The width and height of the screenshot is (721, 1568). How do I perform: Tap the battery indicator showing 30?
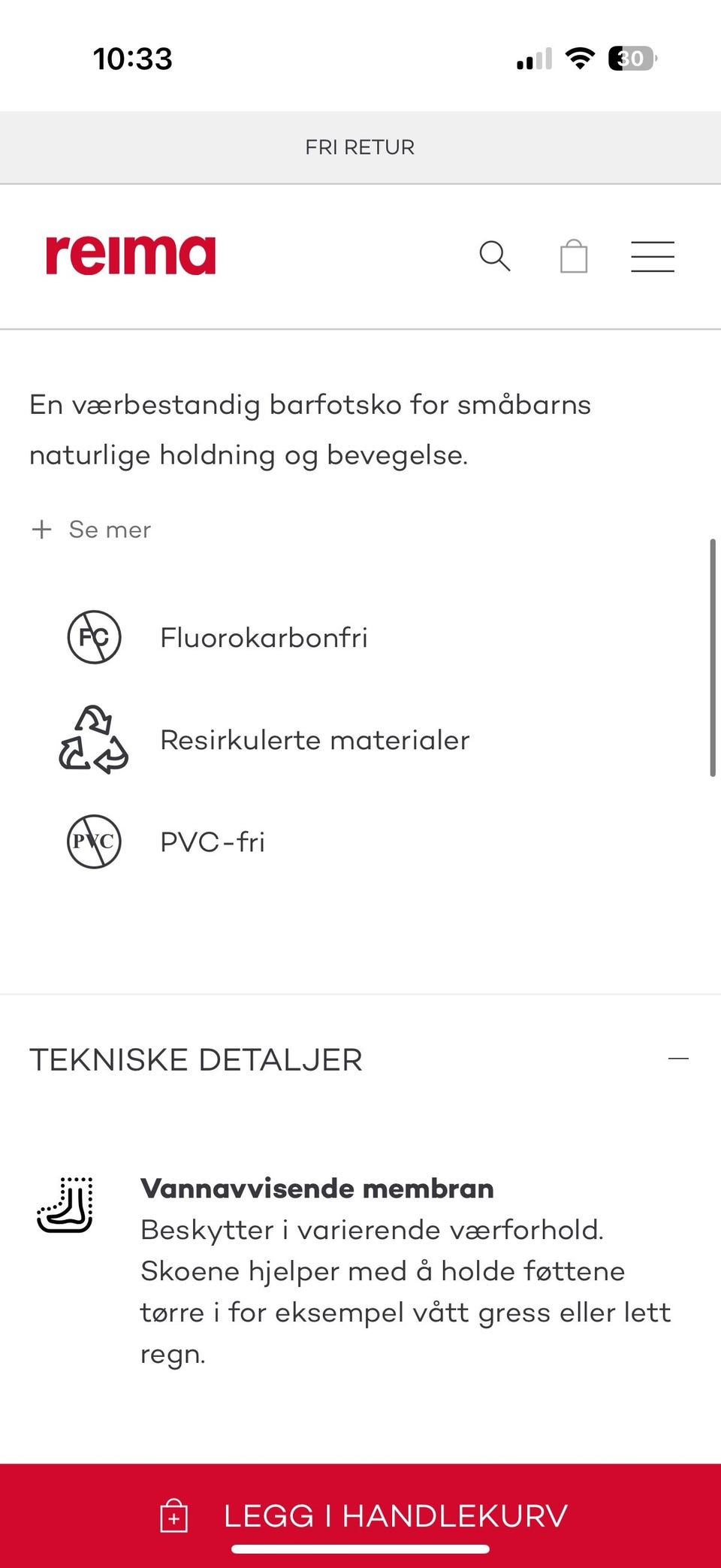[631, 59]
